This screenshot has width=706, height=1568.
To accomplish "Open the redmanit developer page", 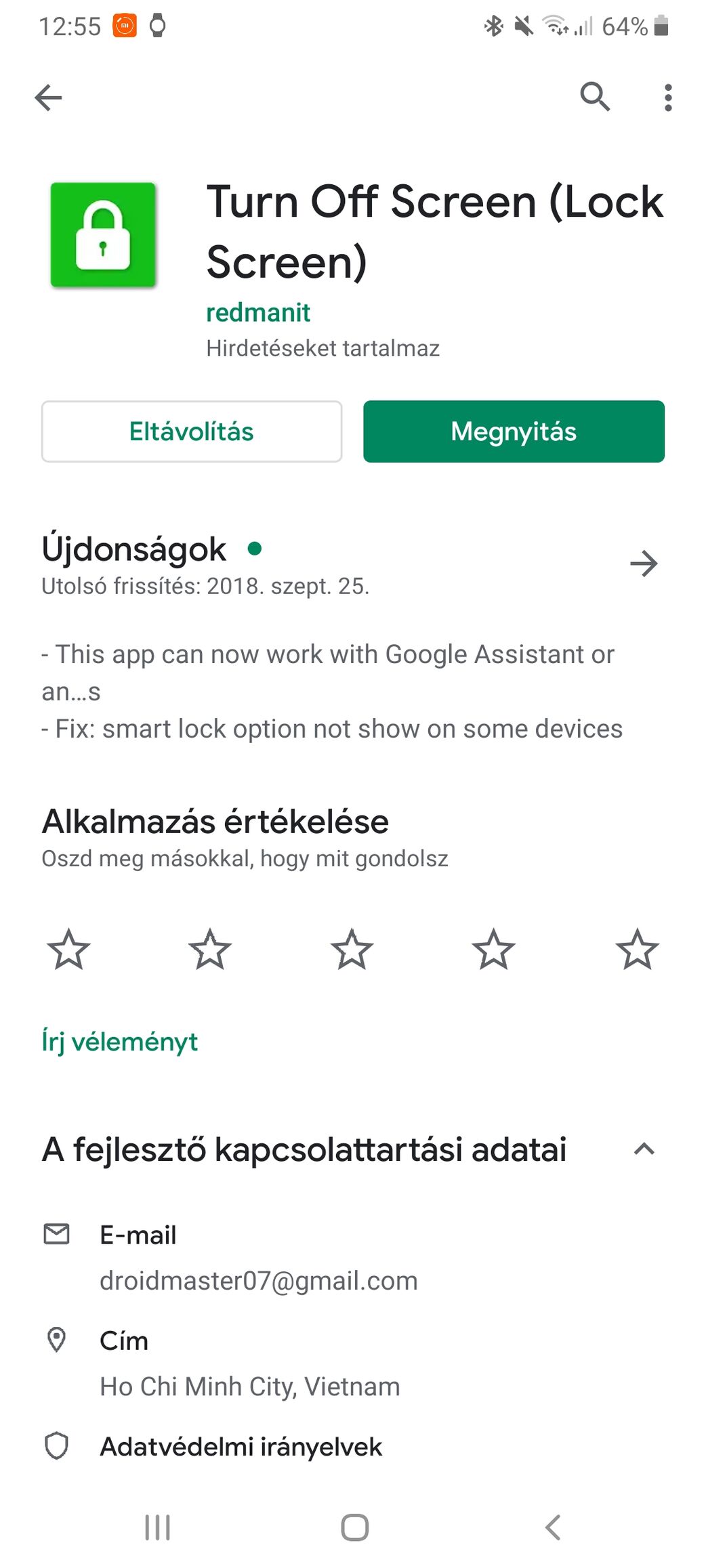I will point(258,313).
